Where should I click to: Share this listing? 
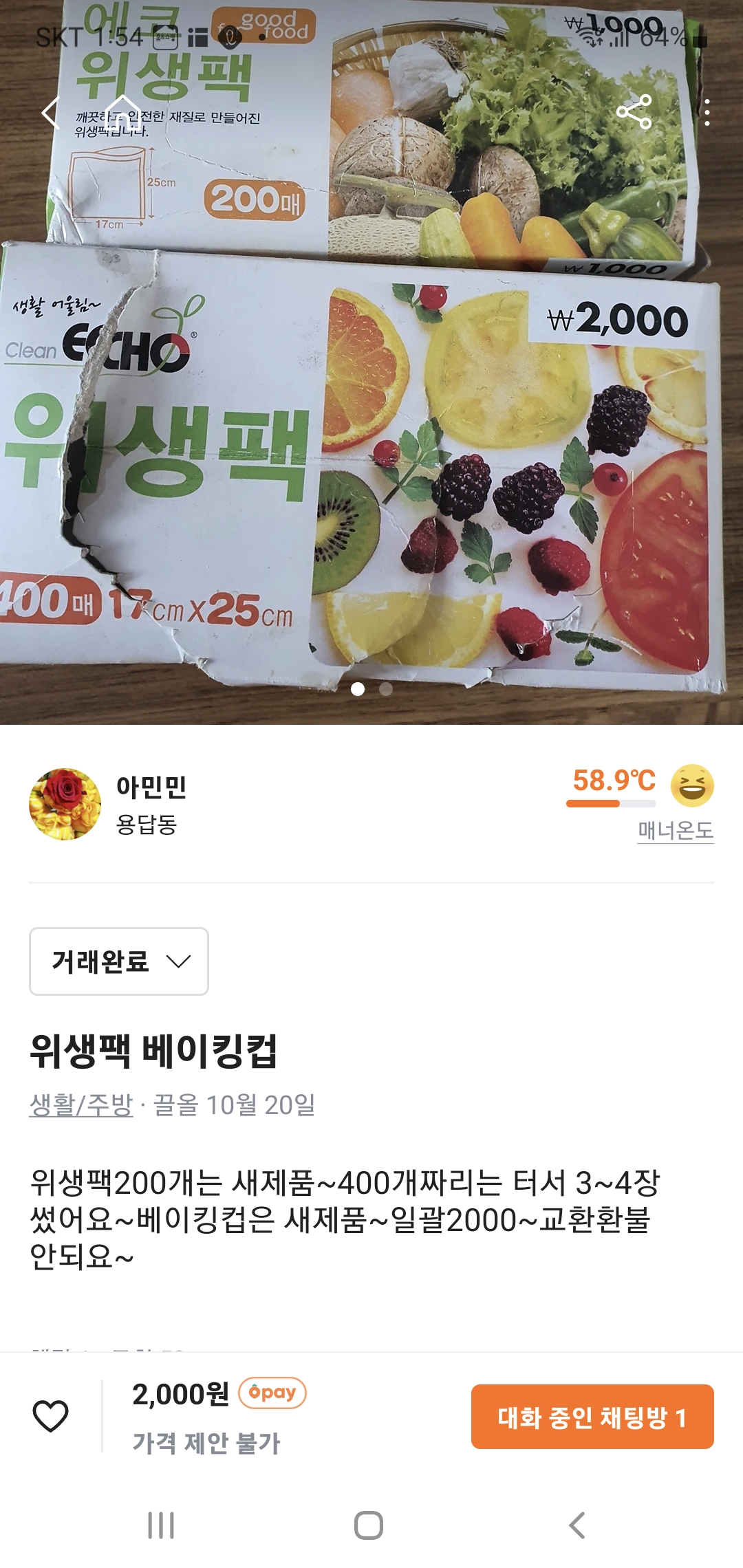634,112
